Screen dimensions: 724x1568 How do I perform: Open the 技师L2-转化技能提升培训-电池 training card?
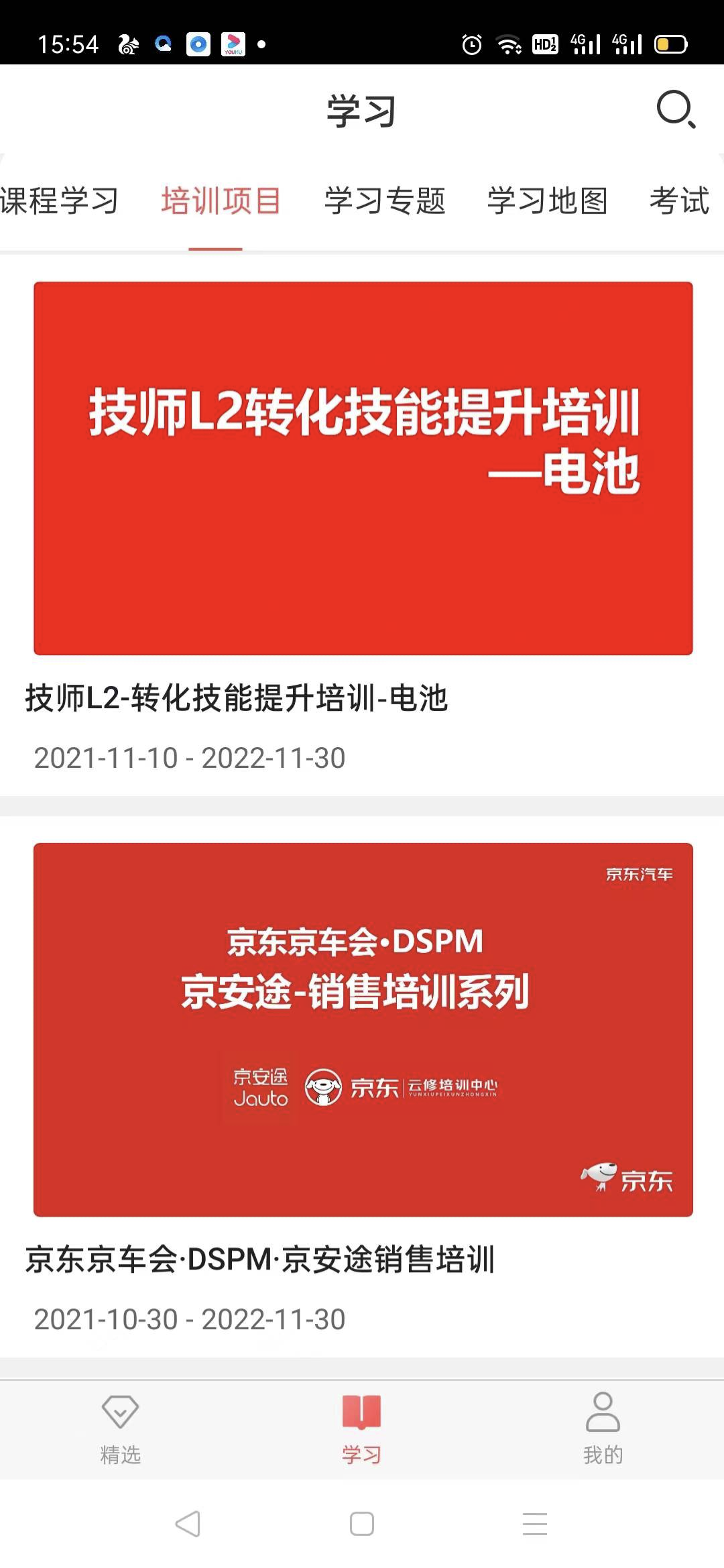click(x=363, y=468)
